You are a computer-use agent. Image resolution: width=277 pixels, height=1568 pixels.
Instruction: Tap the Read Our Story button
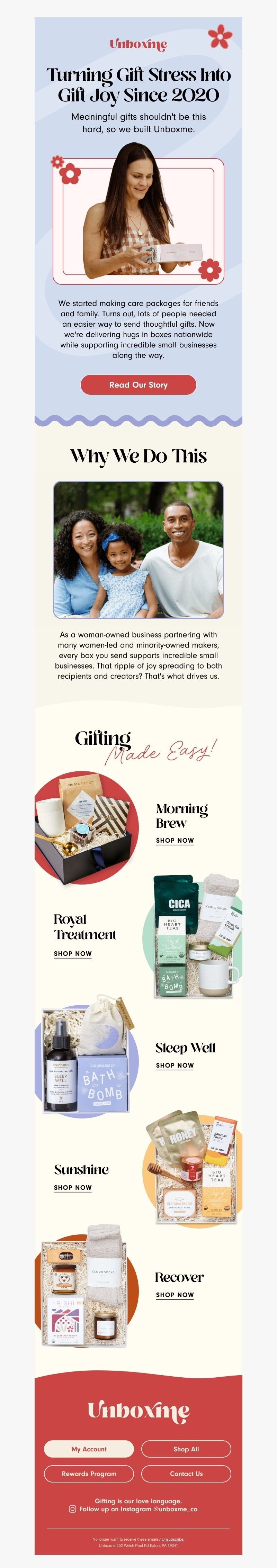tap(138, 385)
